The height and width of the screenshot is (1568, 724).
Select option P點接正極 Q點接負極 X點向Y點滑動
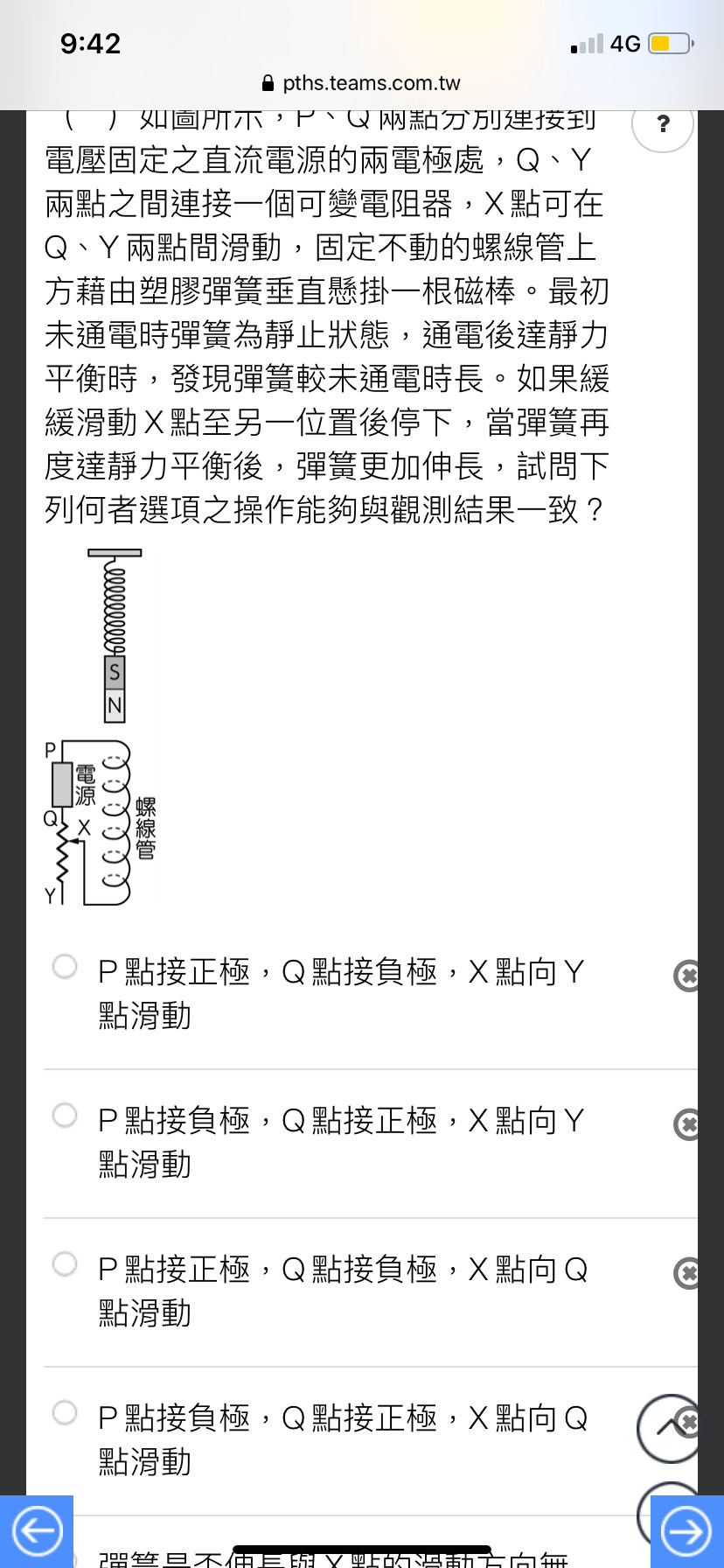[65, 967]
